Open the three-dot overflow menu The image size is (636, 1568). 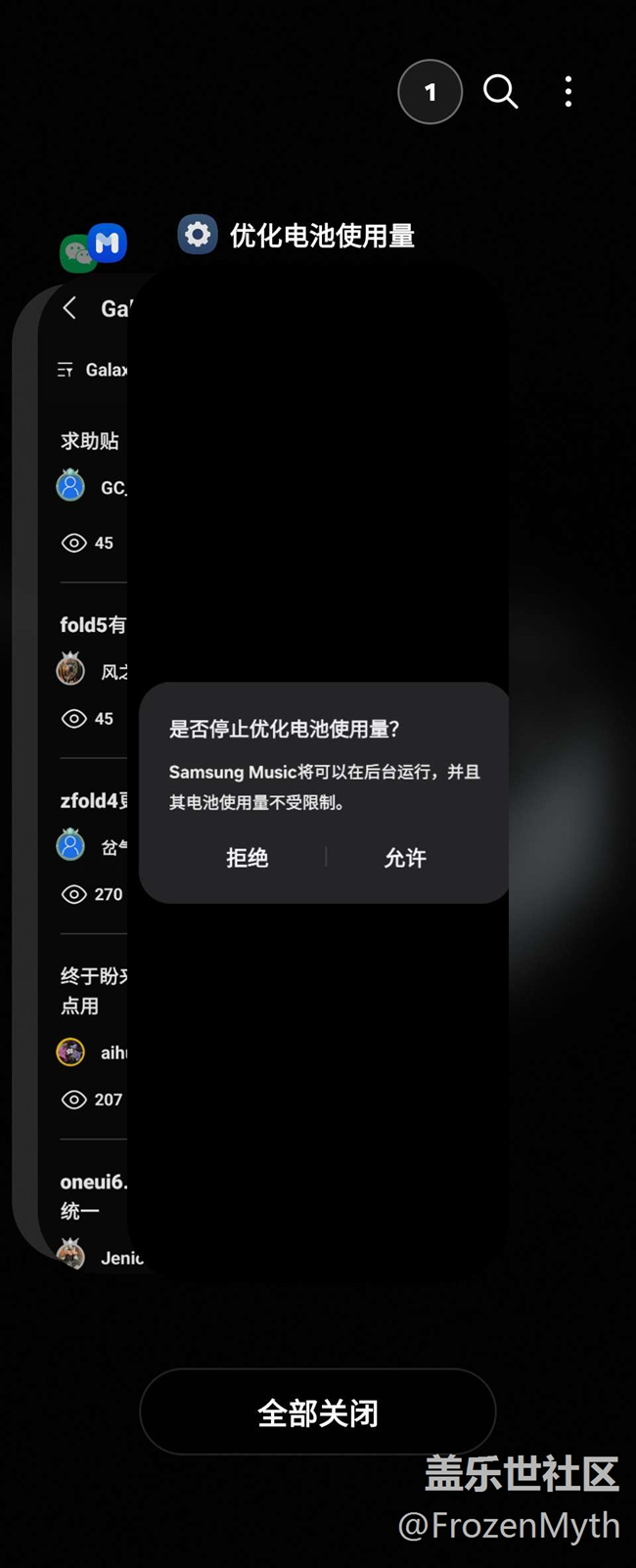click(568, 92)
